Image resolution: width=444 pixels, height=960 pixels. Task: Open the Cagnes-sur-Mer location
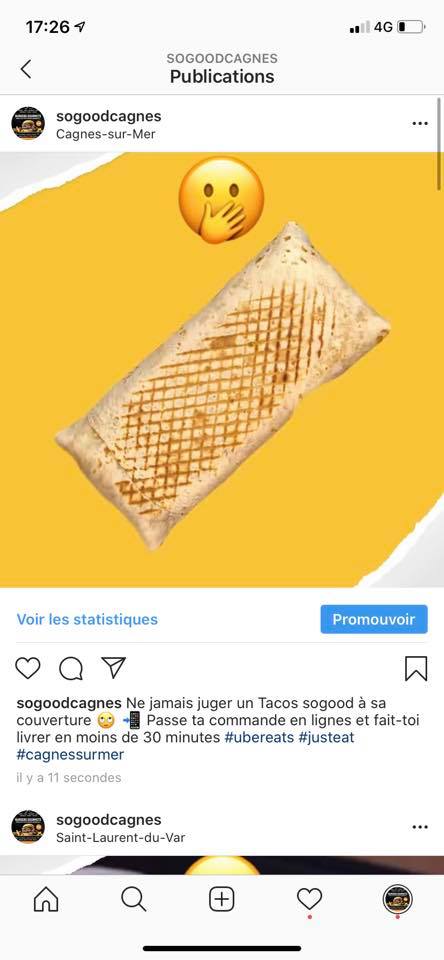click(x=105, y=134)
